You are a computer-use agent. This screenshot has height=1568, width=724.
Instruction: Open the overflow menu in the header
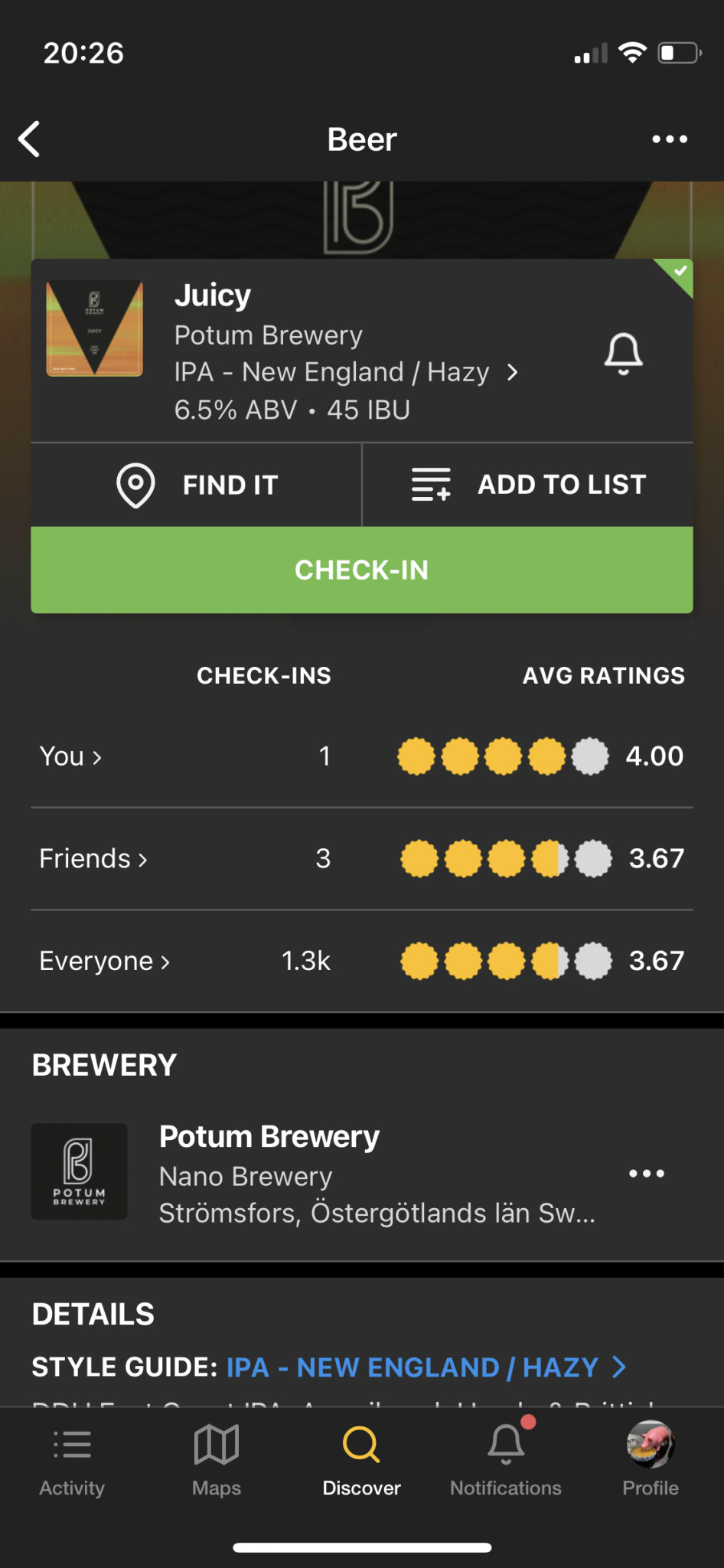(x=670, y=139)
